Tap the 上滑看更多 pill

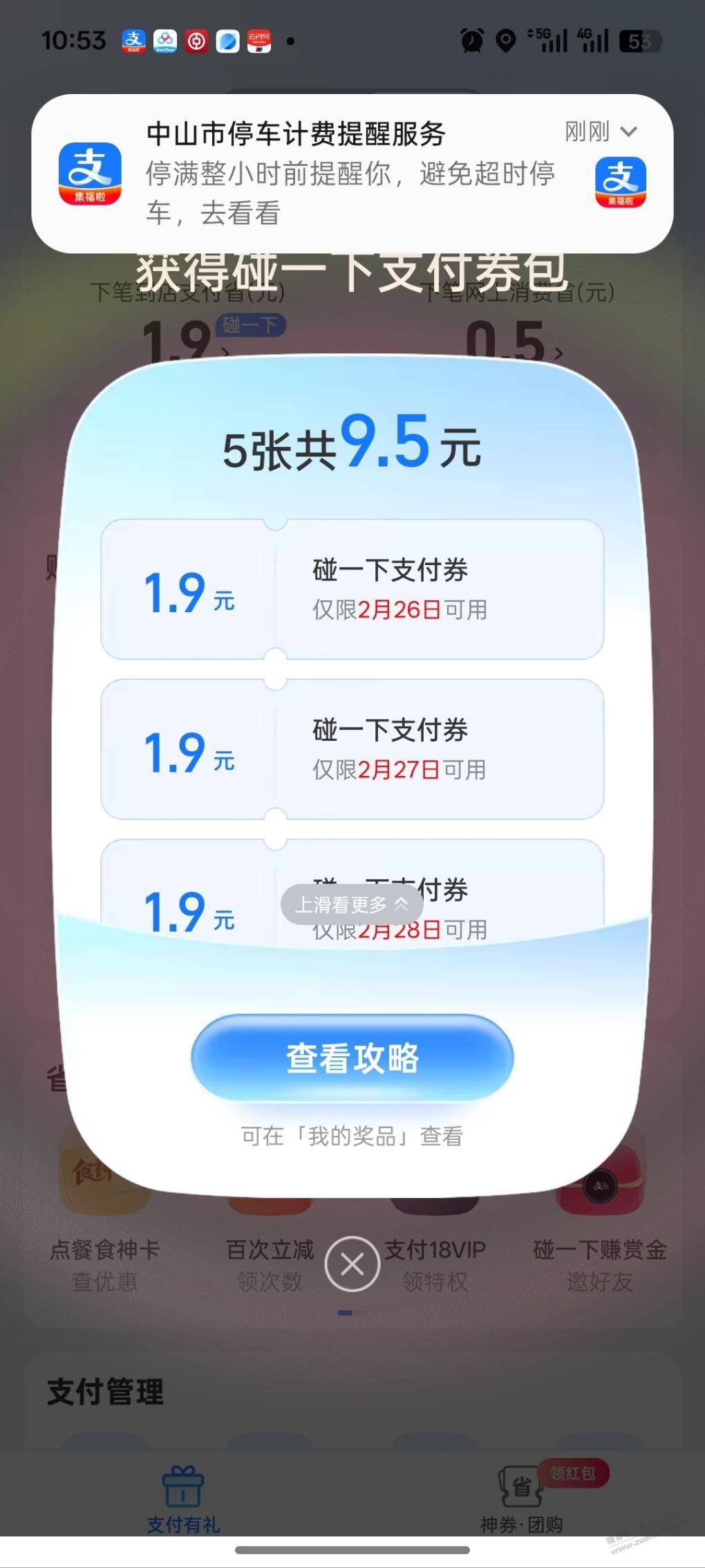click(x=352, y=904)
